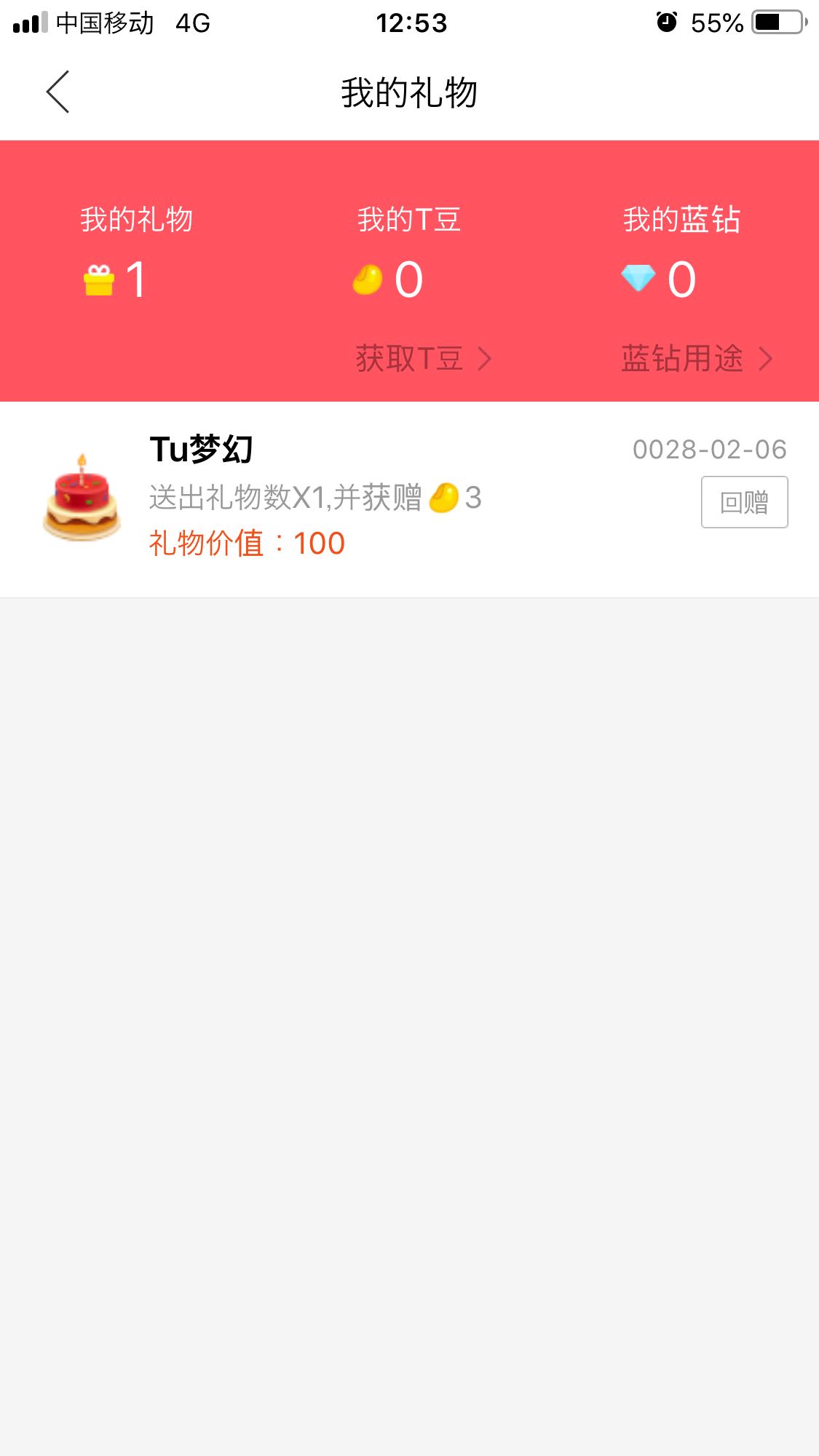Viewport: 819px width, 1456px height.
Task: Go back from 我的礼物 page
Action: (x=58, y=92)
